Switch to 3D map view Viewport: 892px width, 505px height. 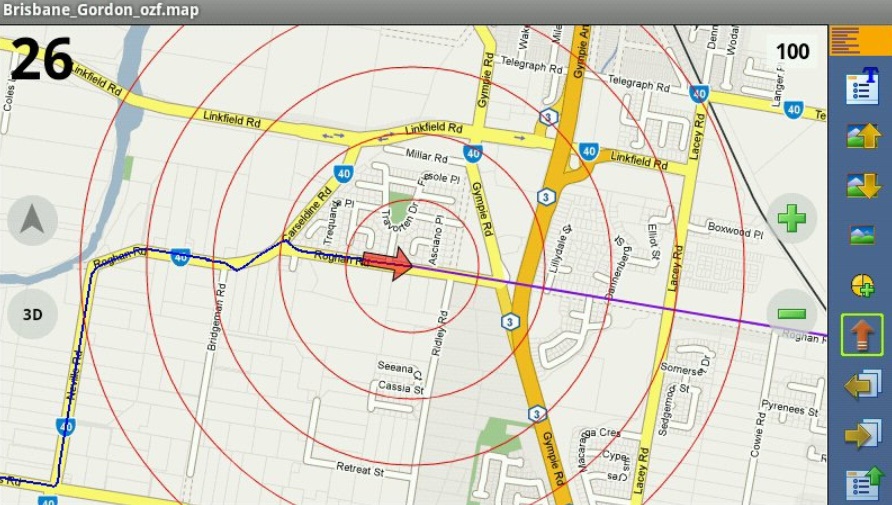[x=32, y=314]
